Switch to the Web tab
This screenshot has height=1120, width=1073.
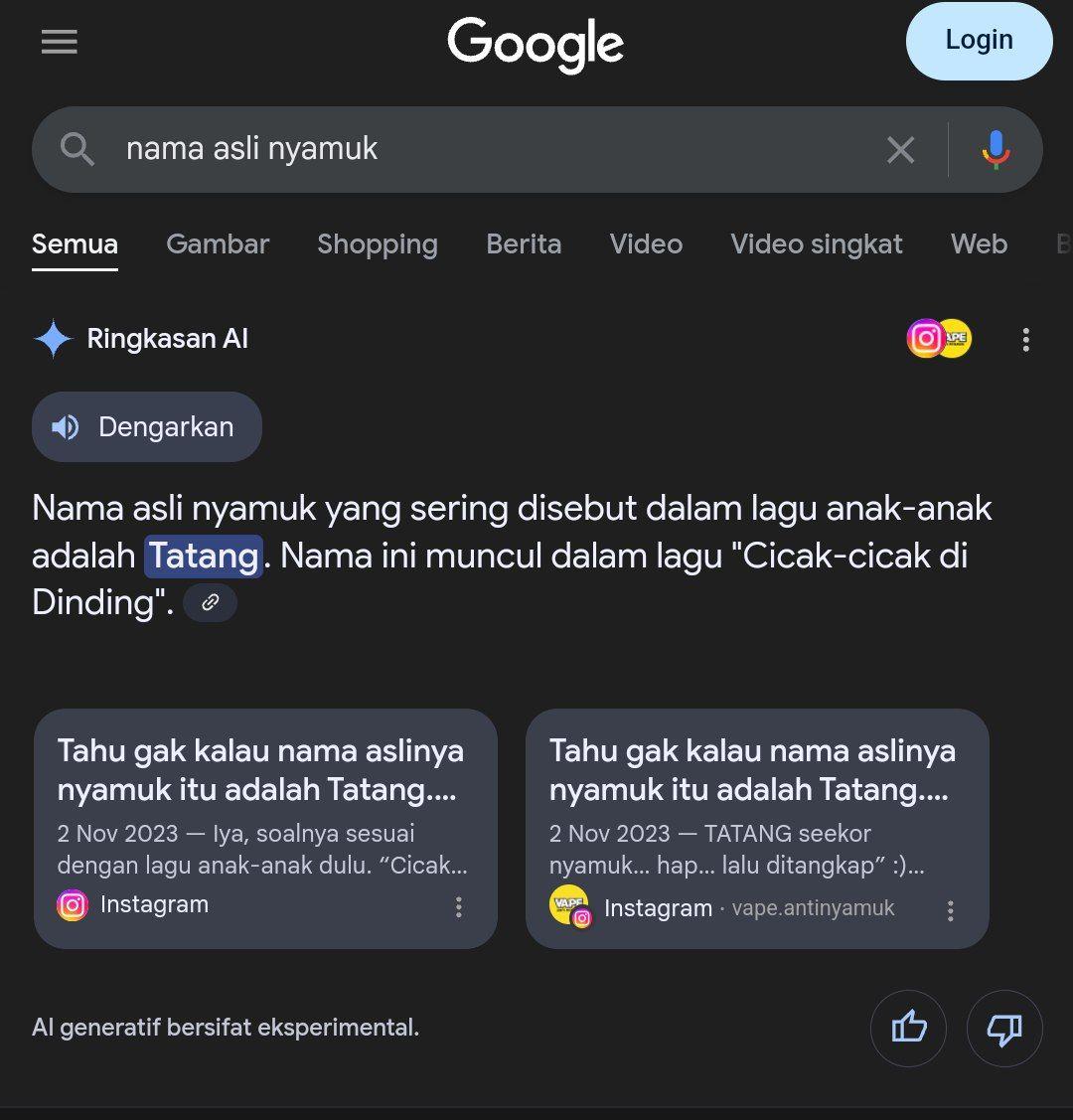click(x=979, y=244)
